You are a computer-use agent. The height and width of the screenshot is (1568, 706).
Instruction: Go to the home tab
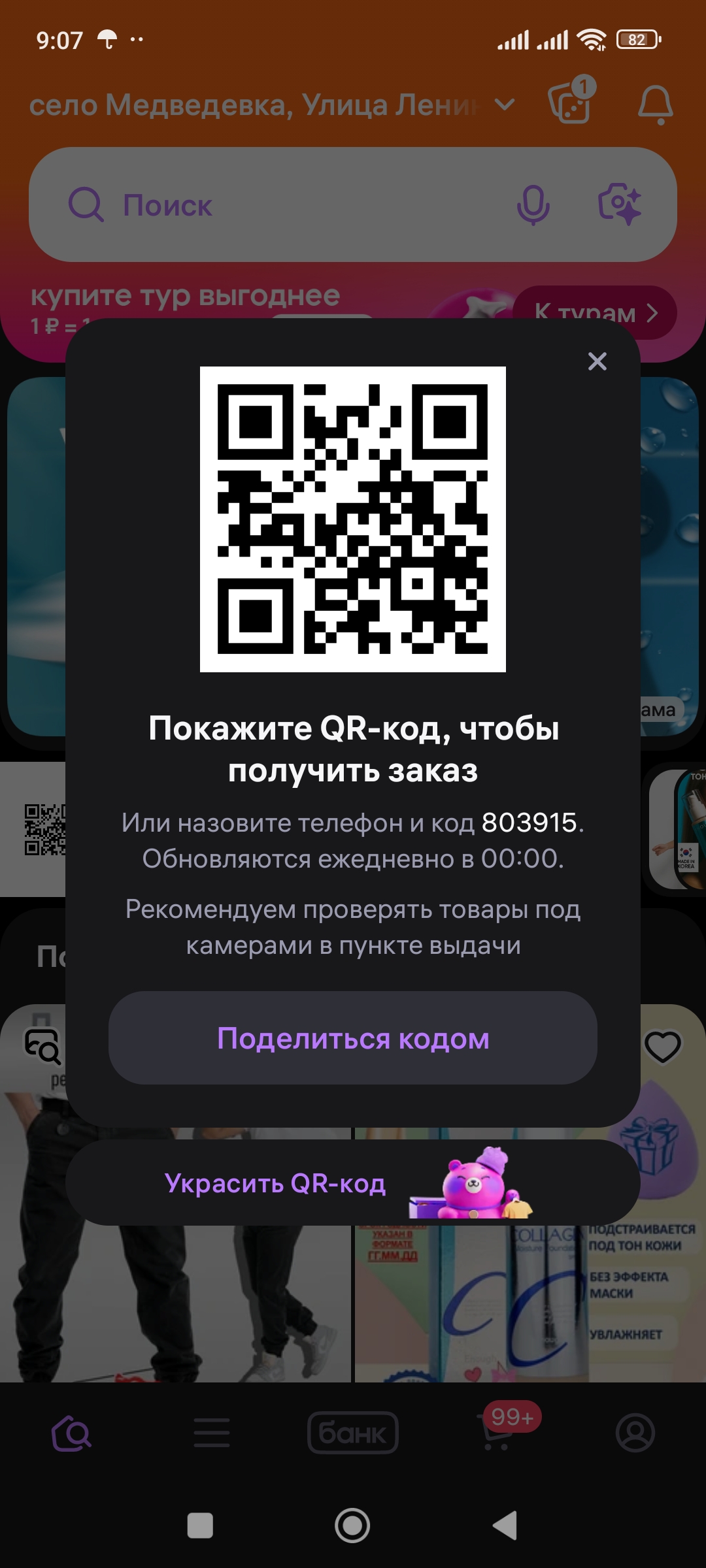[x=71, y=1433]
